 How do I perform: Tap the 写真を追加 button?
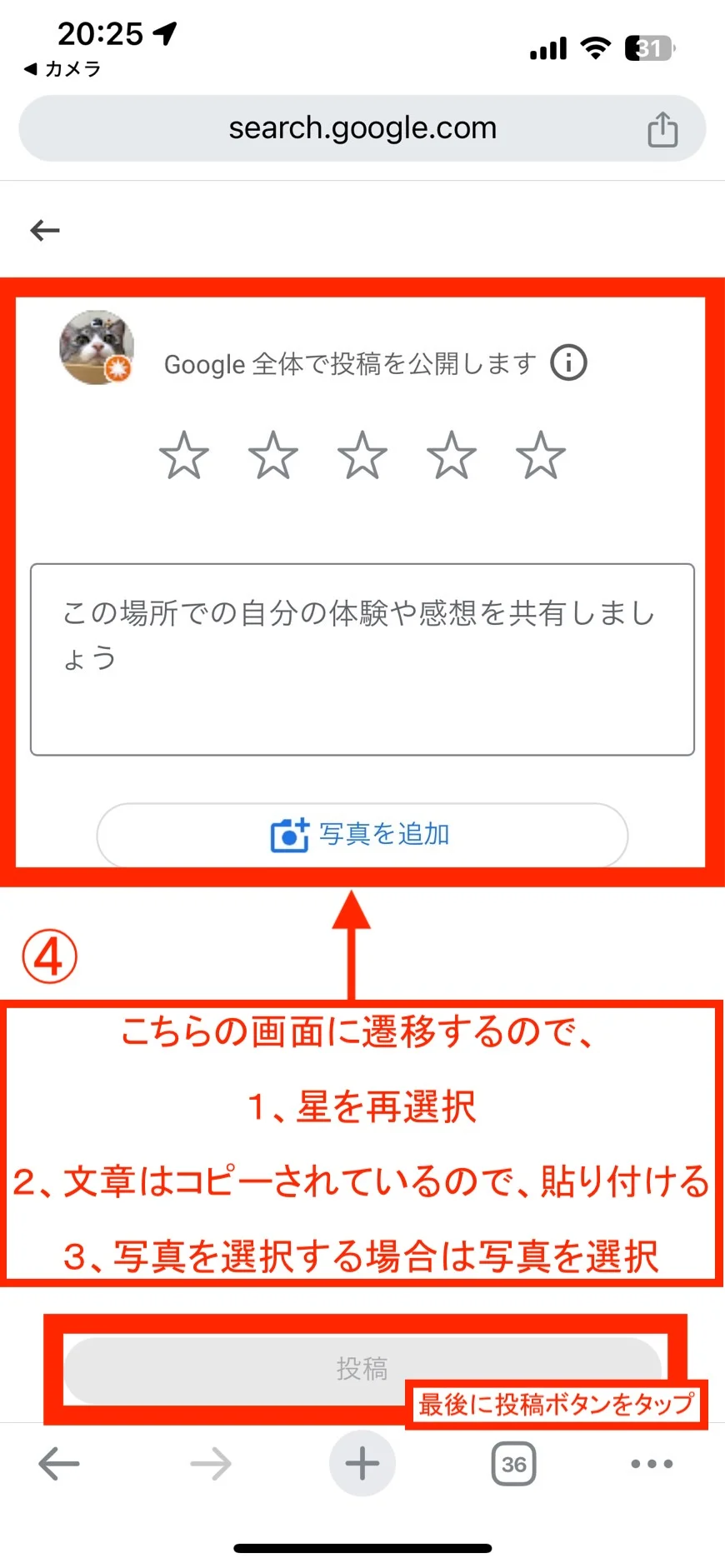(362, 834)
